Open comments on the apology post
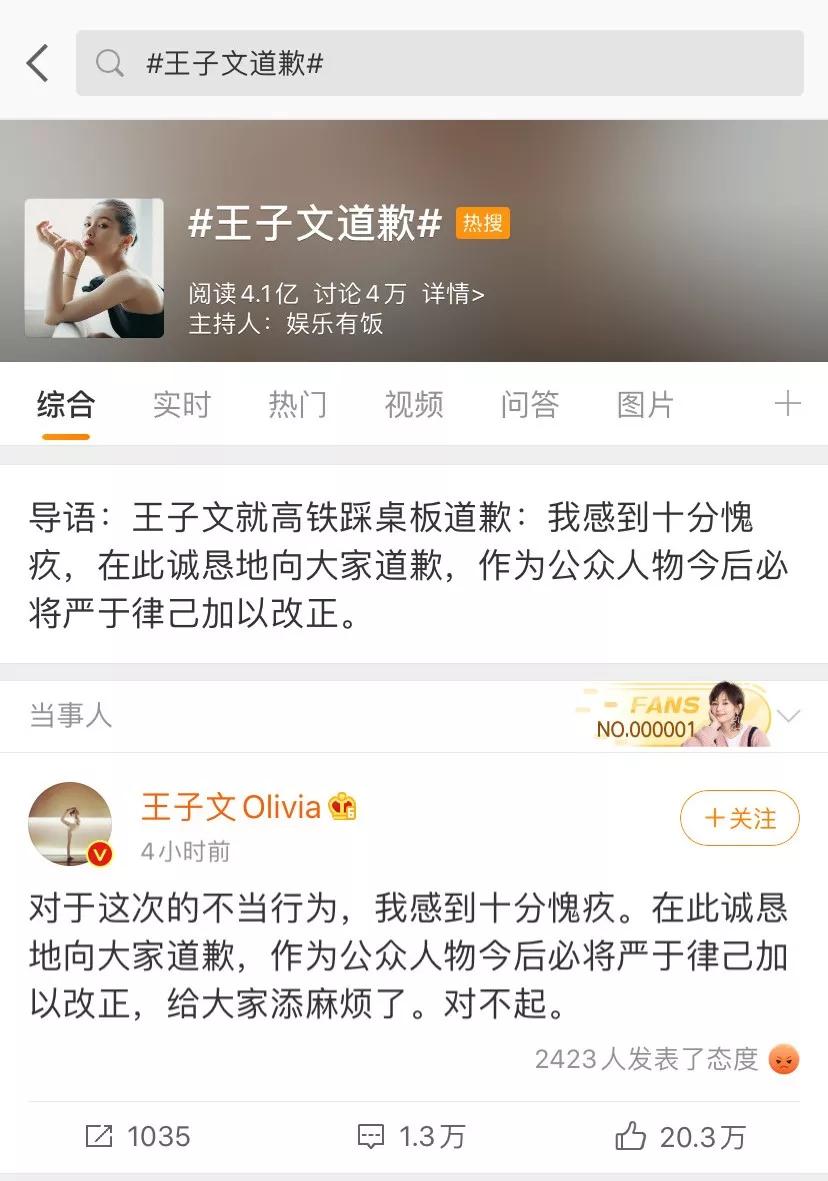 (x=412, y=1137)
